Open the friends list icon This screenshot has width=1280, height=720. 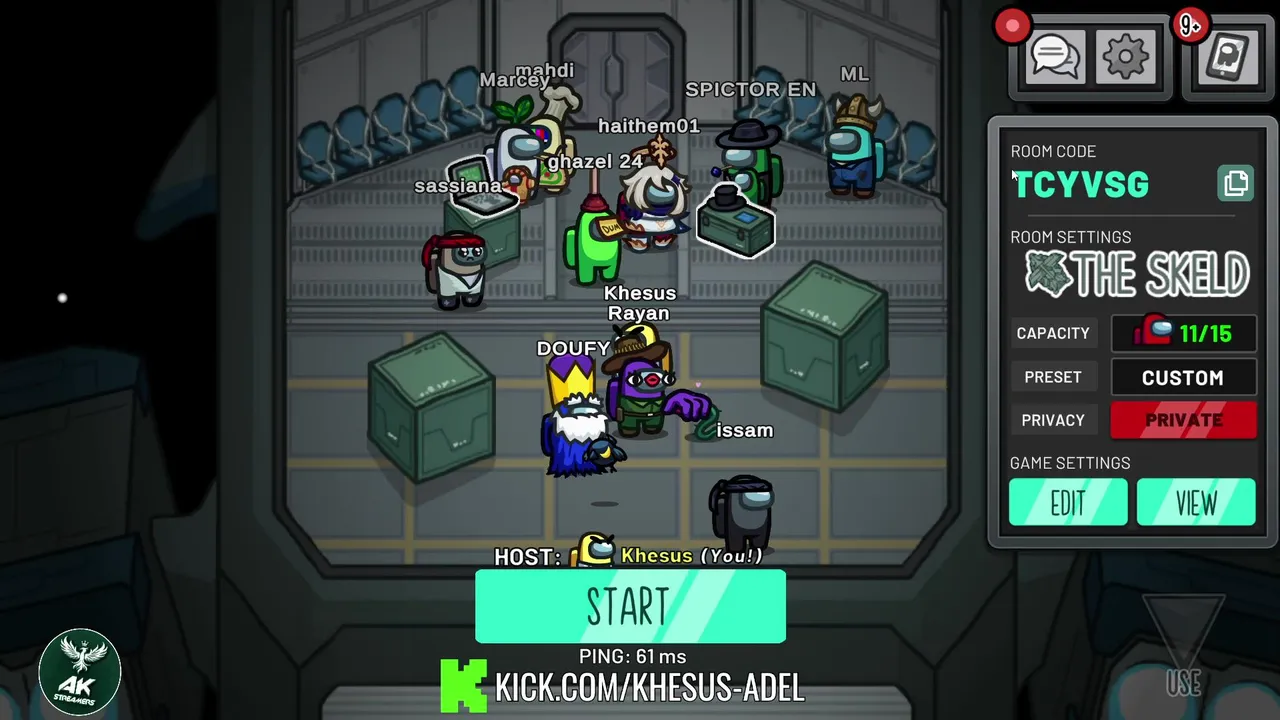(x=1229, y=58)
